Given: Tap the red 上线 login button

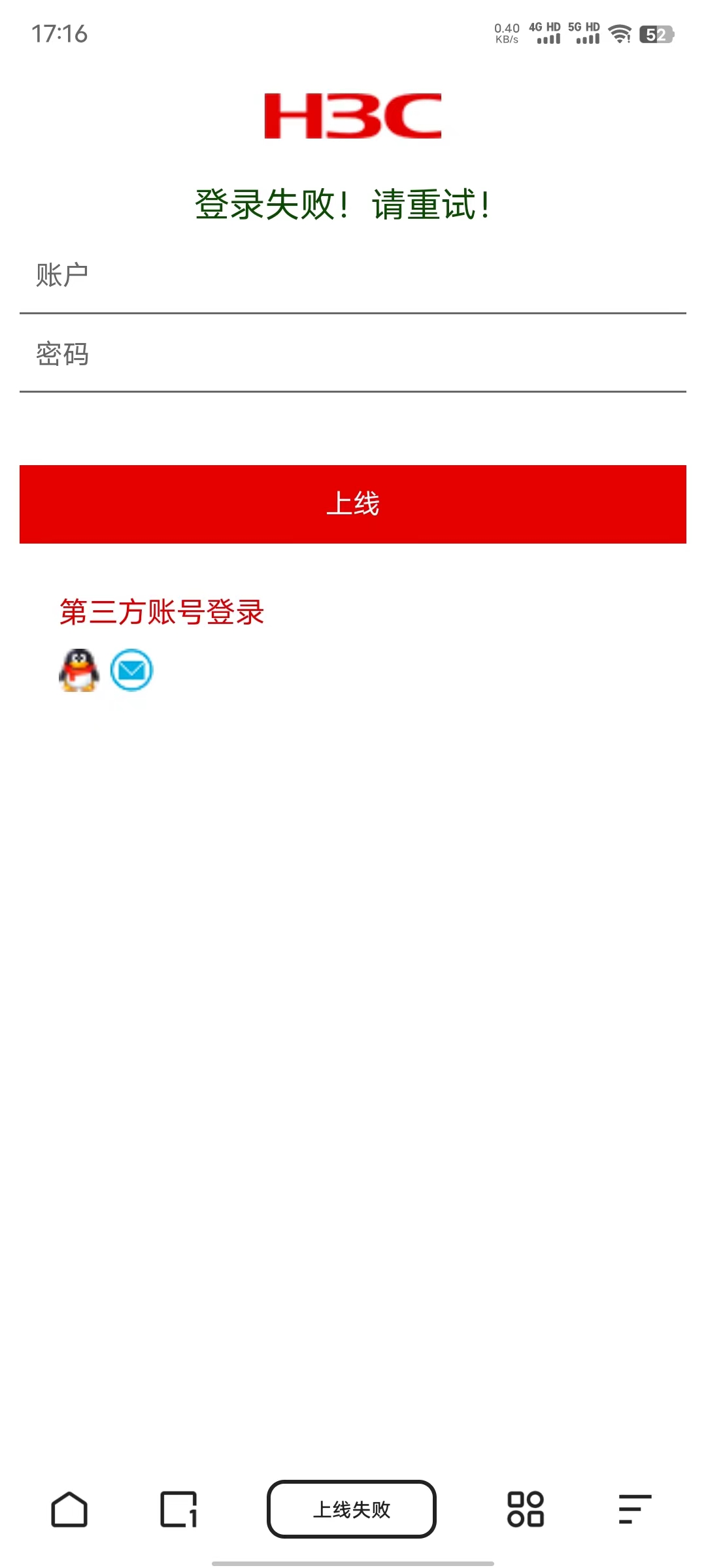Looking at the screenshot, I should [x=353, y=504].
